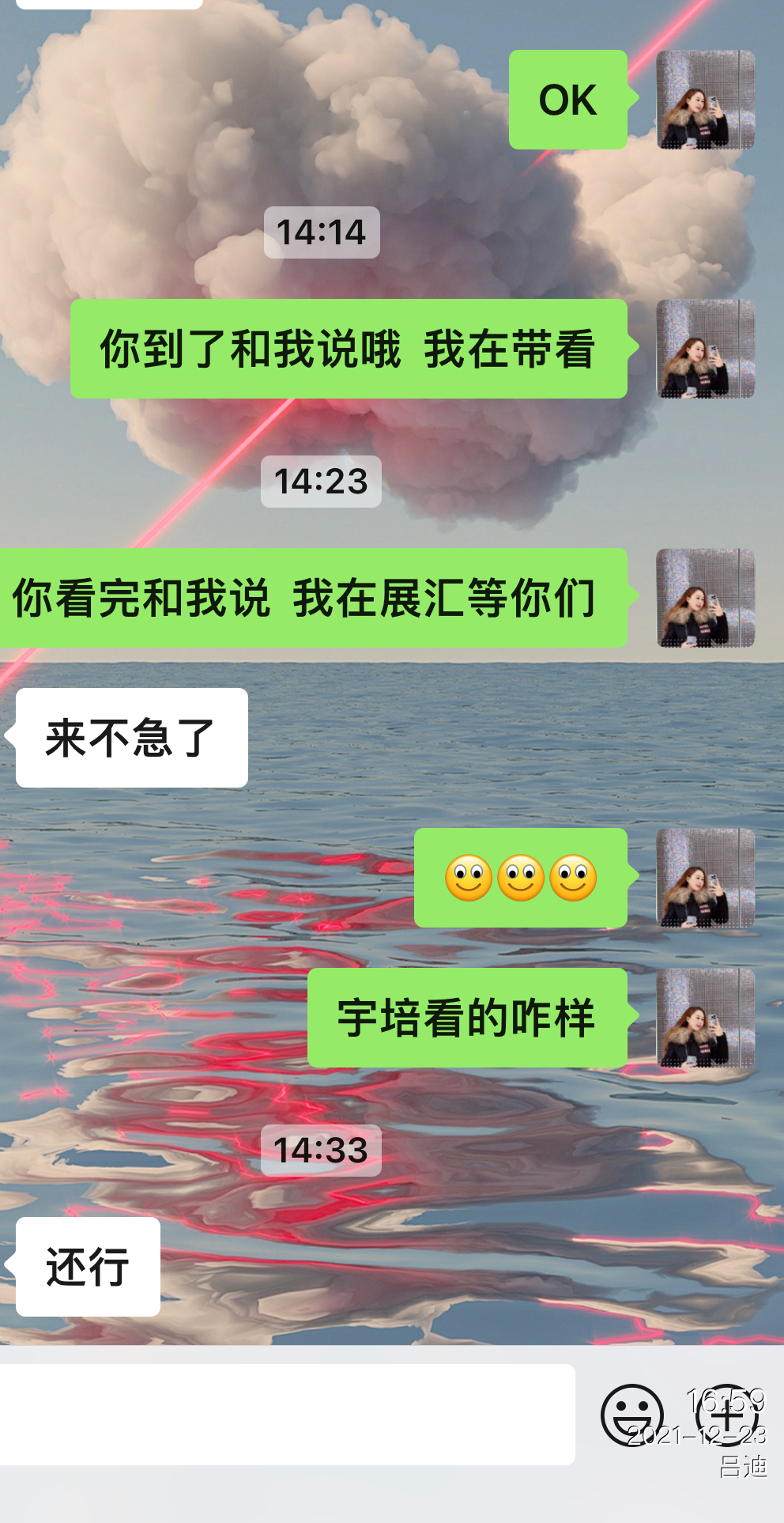Tap the message input field
This screenshot has height=1523, width=784.
(x=286, y=1414)
